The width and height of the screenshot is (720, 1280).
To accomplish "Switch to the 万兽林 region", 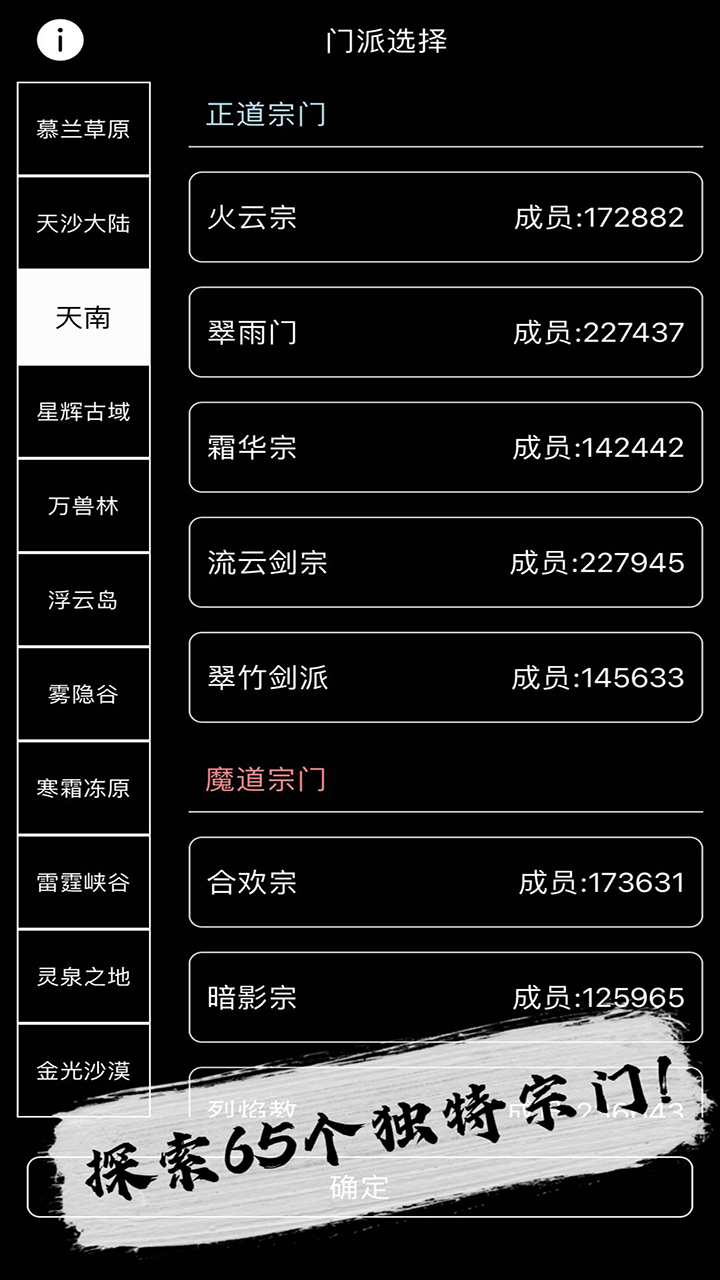I will tap(83, 506).
